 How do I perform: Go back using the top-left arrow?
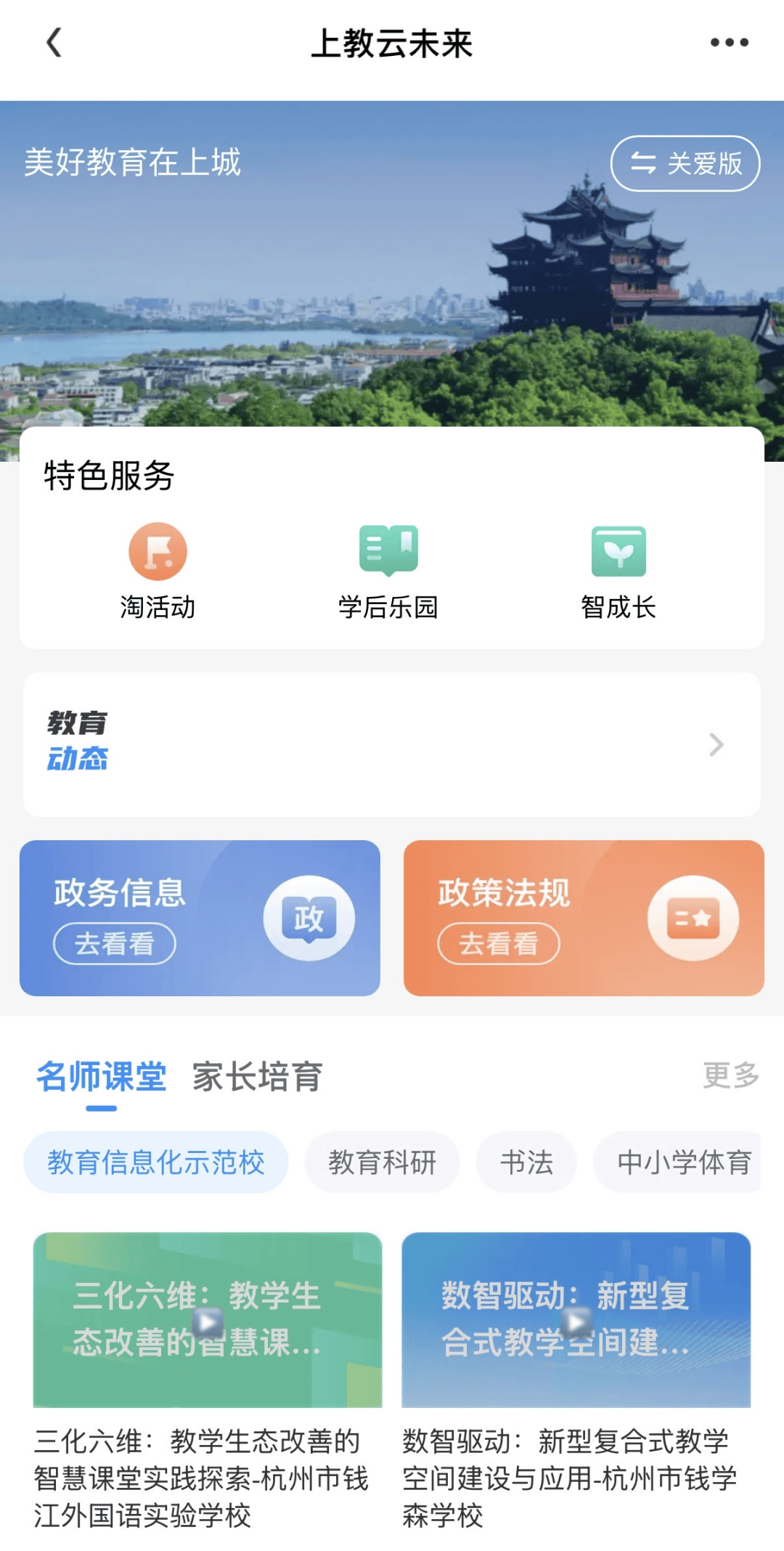pyautogui.click(x=54, y=43)
